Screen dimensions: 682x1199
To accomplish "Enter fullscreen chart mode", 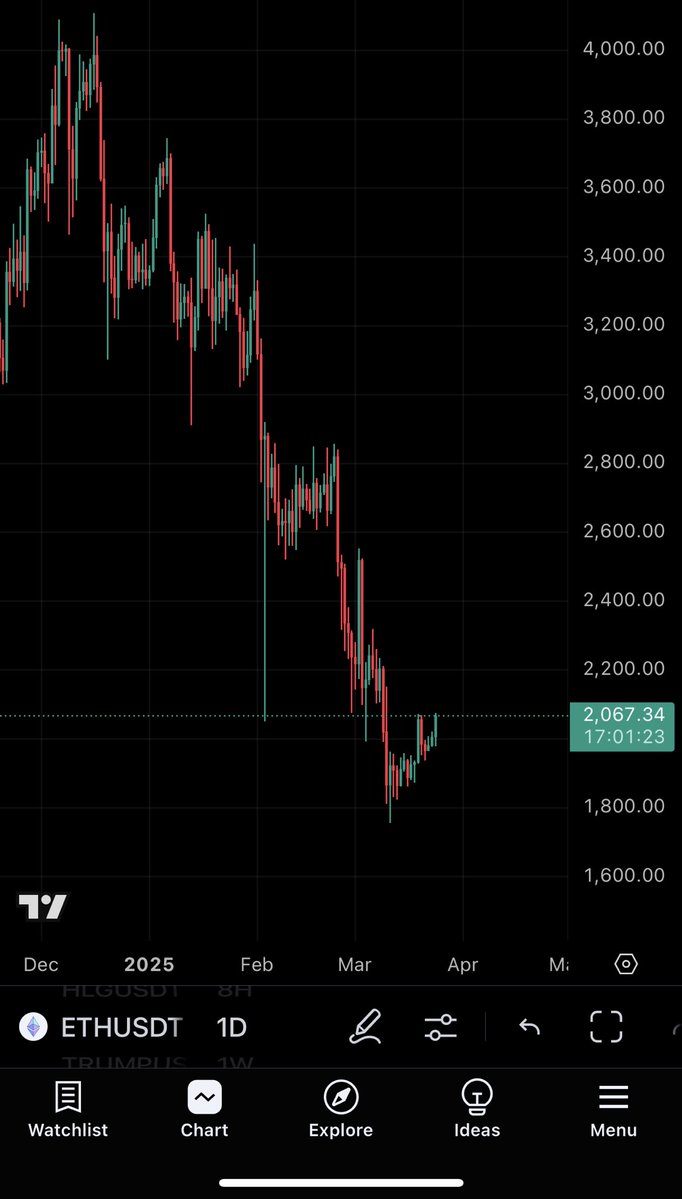I will (x=606, y=1027).
